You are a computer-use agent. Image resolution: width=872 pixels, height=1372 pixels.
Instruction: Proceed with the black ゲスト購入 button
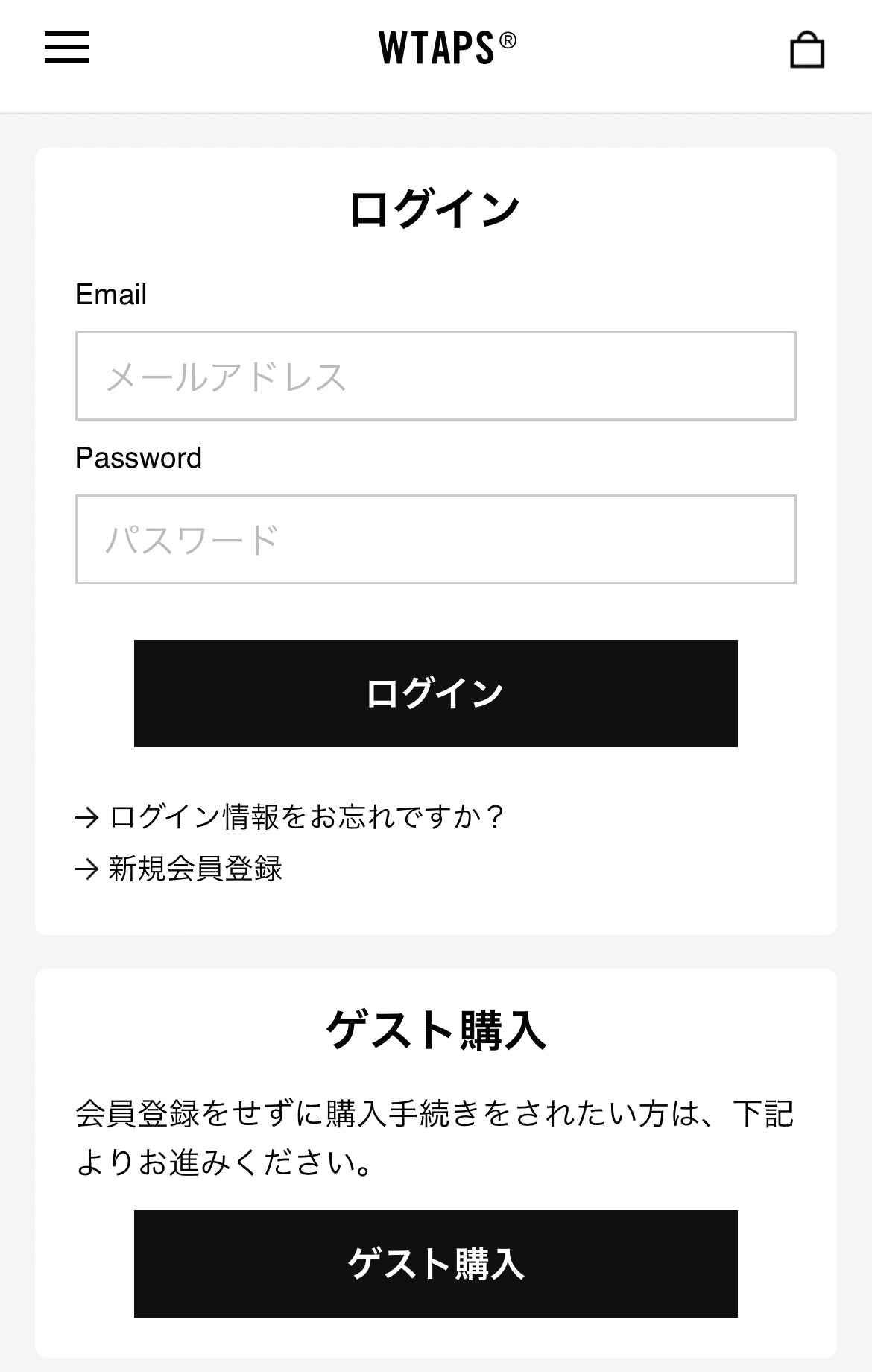point(435,1264)
